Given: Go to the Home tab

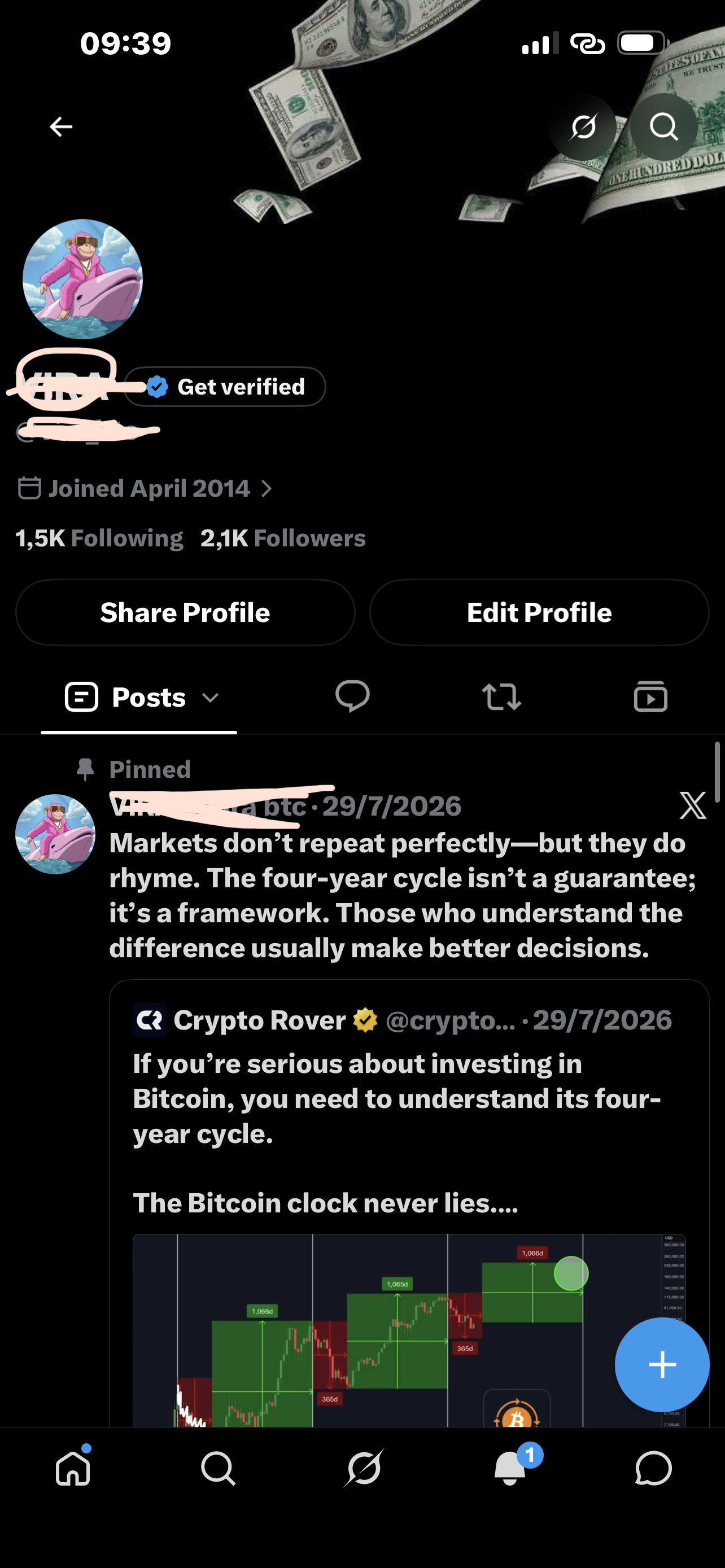Looking at the screenshot, I should (x=73, y=1468).
